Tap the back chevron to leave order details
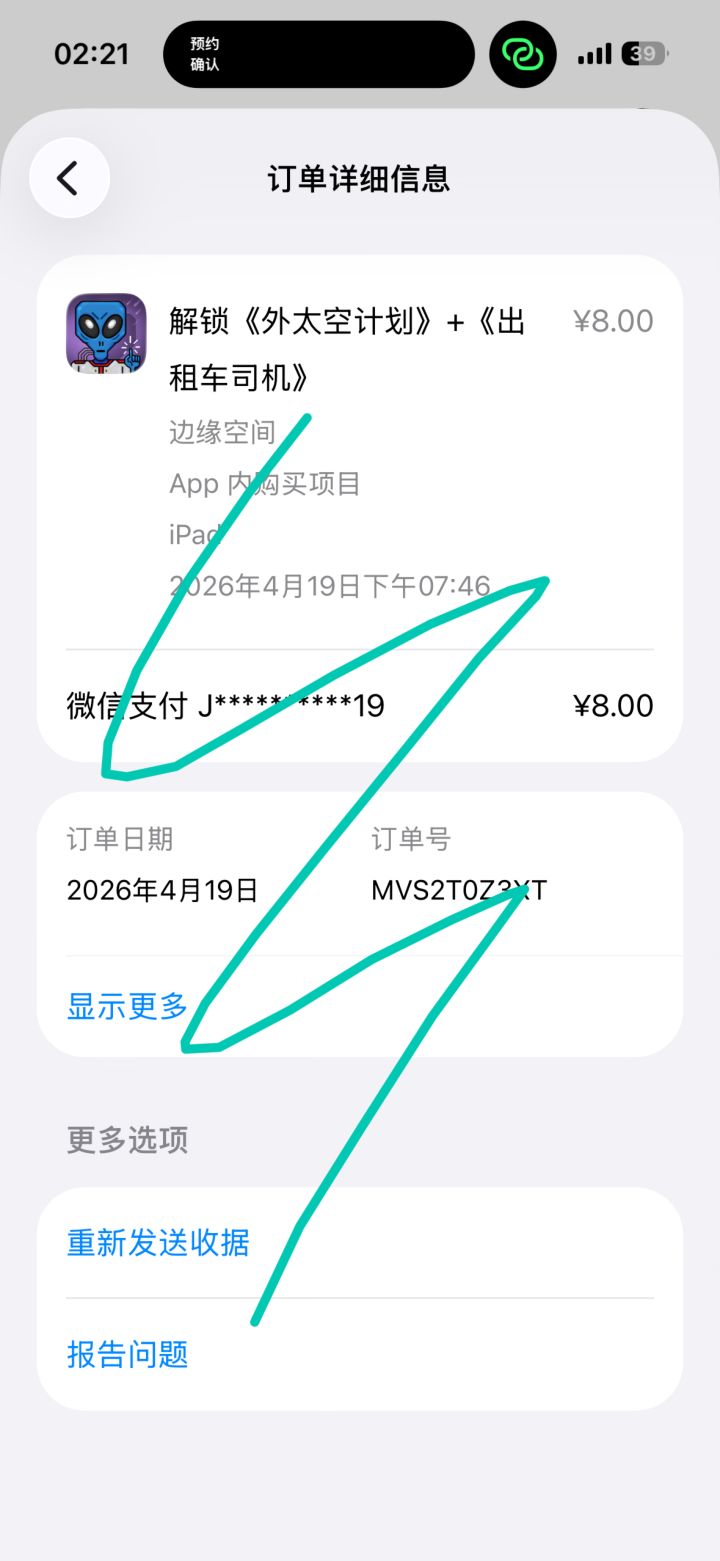This screenshot has width=720, height=1561. [68, 178]
